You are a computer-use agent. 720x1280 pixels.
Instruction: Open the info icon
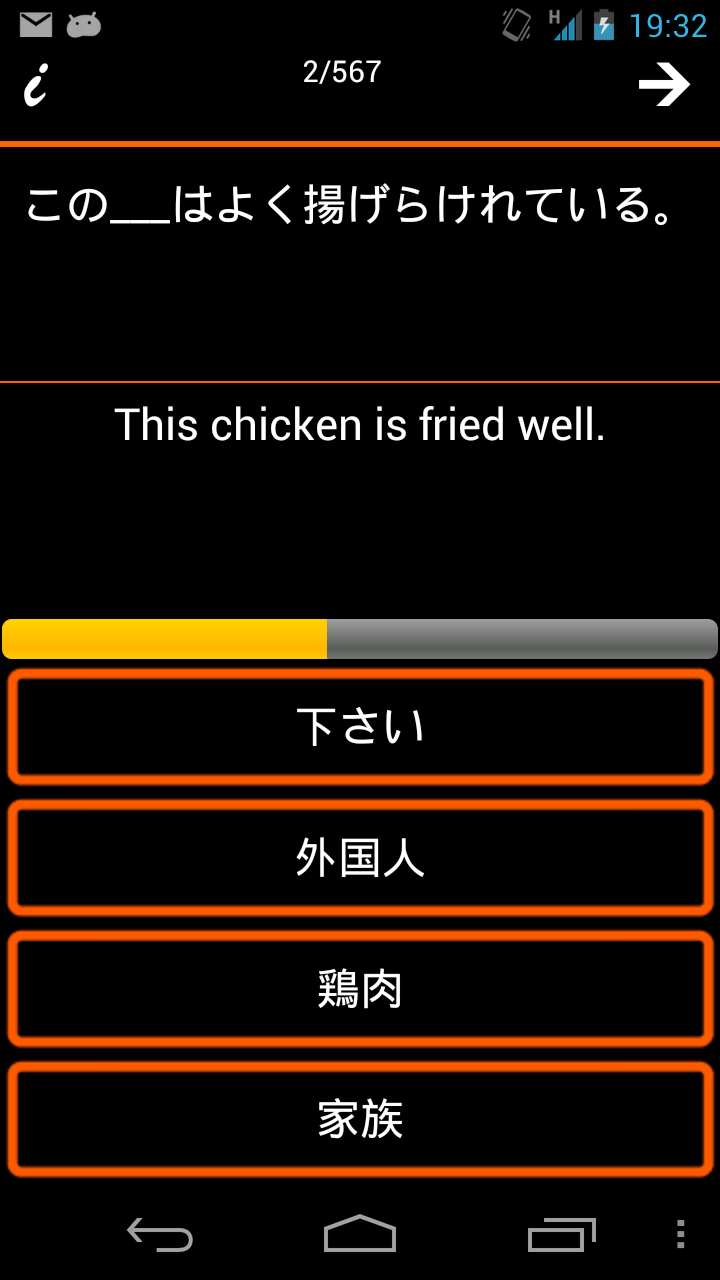click(36, 85)
